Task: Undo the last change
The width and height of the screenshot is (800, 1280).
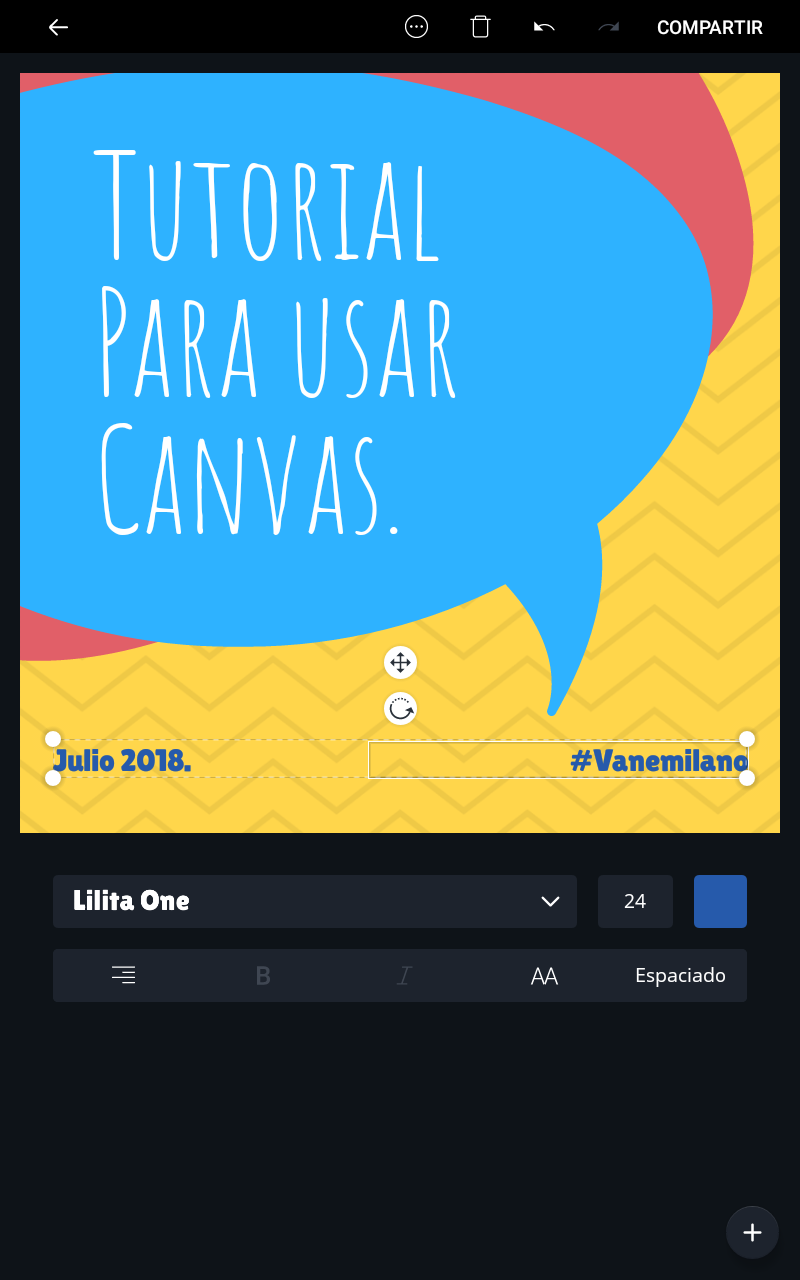Action: coord(544,27)
